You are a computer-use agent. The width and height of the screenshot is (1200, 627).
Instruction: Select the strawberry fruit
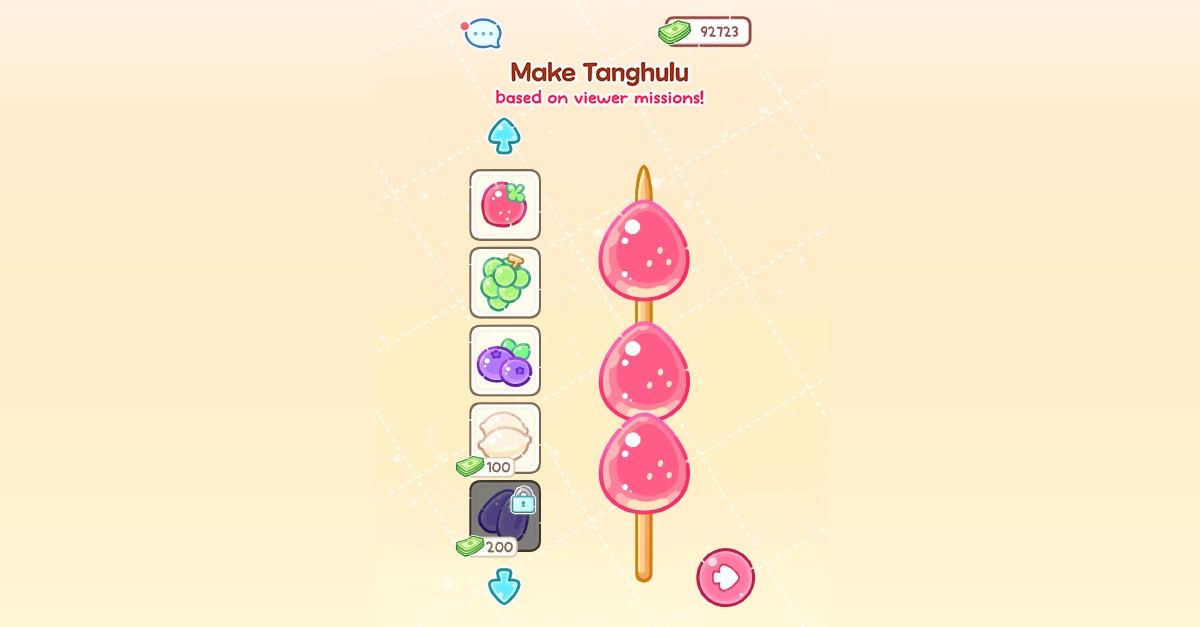(505, 205)
